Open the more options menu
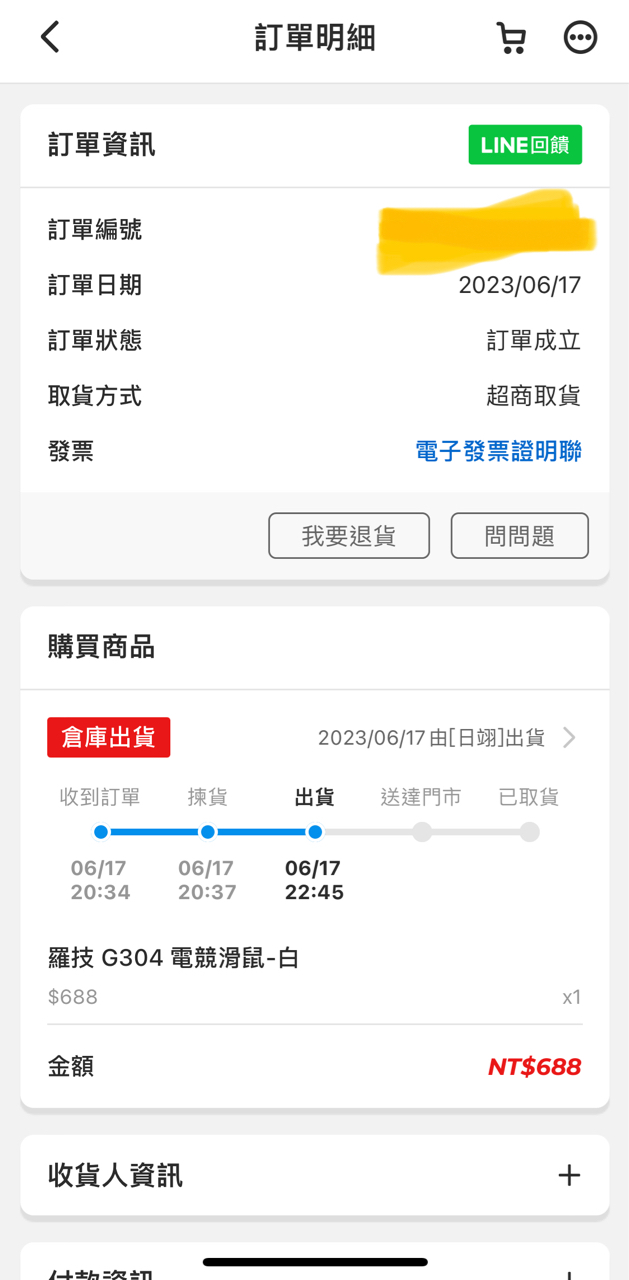The height and width of the screenshot is (1280, 629). tap(580, 38)
